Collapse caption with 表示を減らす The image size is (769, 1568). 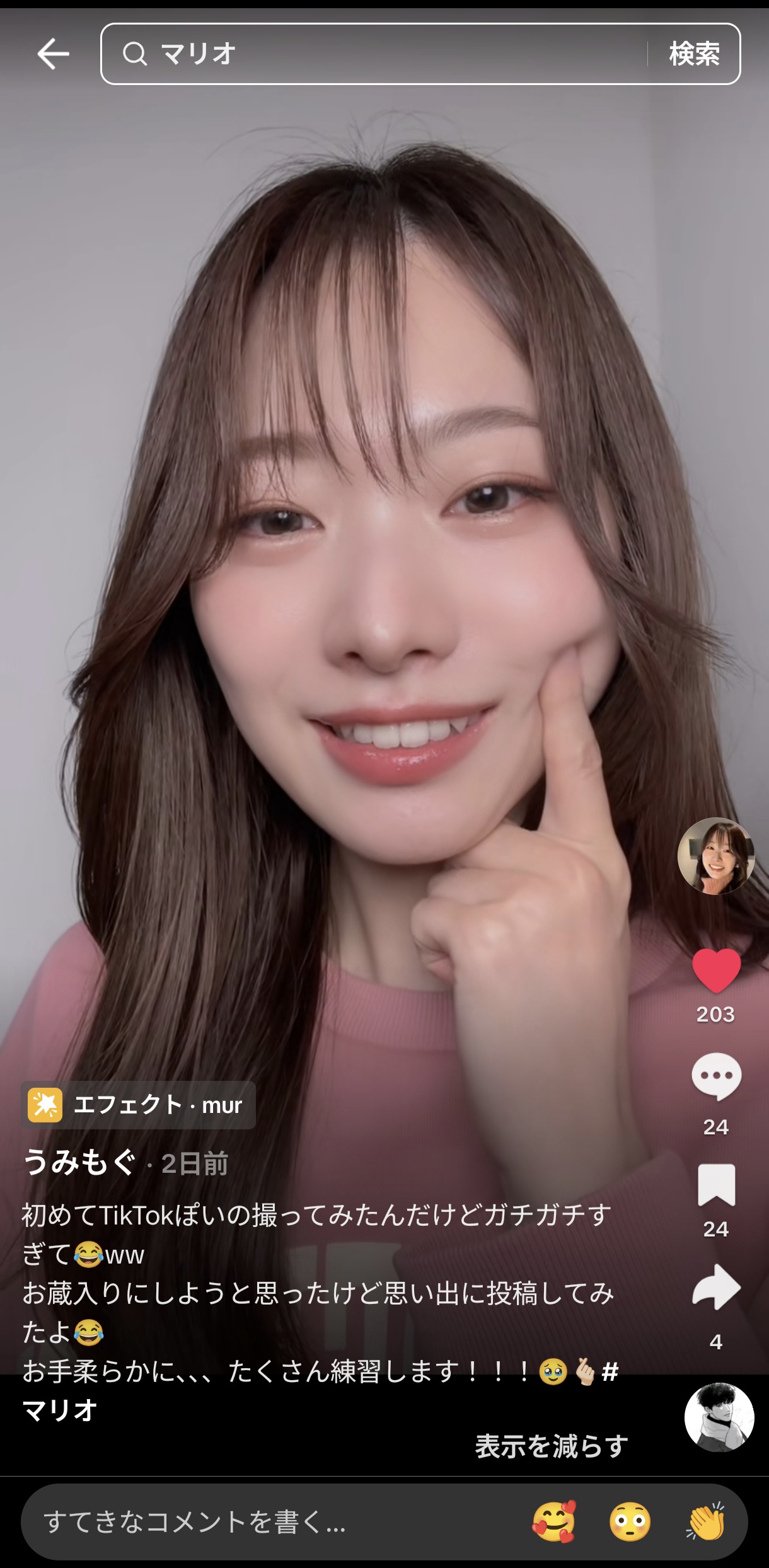(552, 1446)
